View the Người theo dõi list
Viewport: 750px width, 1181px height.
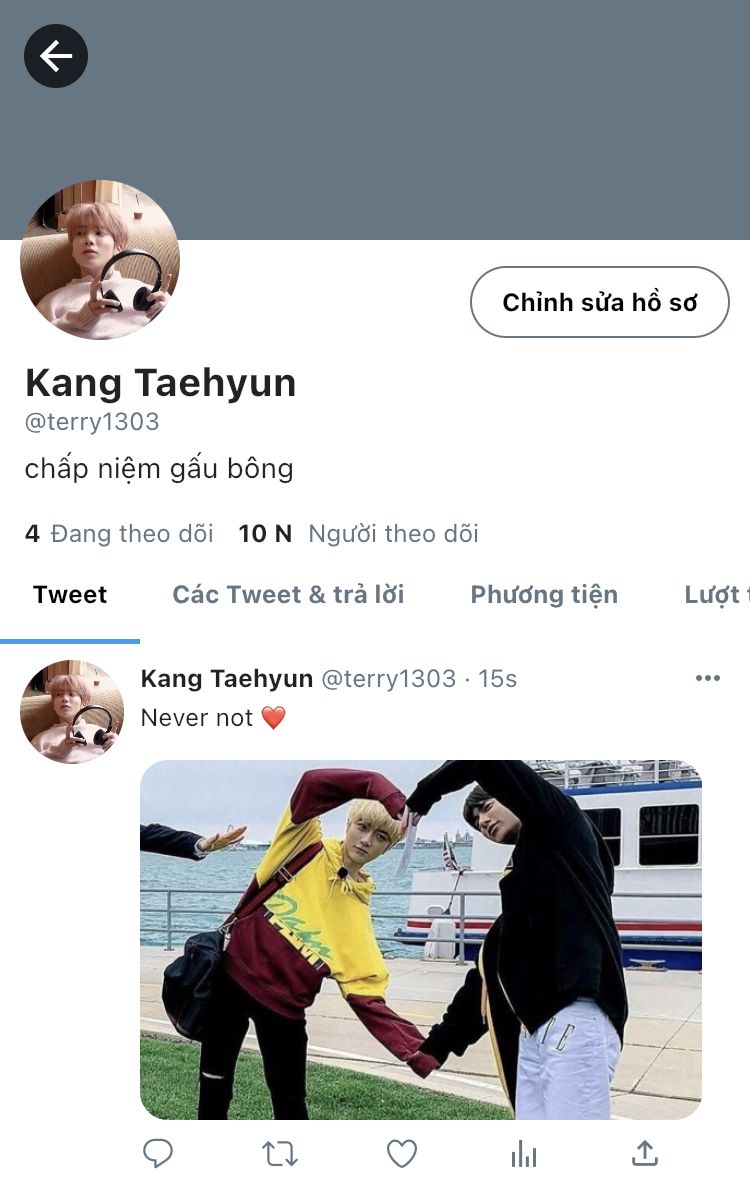[x=359, y=534]
